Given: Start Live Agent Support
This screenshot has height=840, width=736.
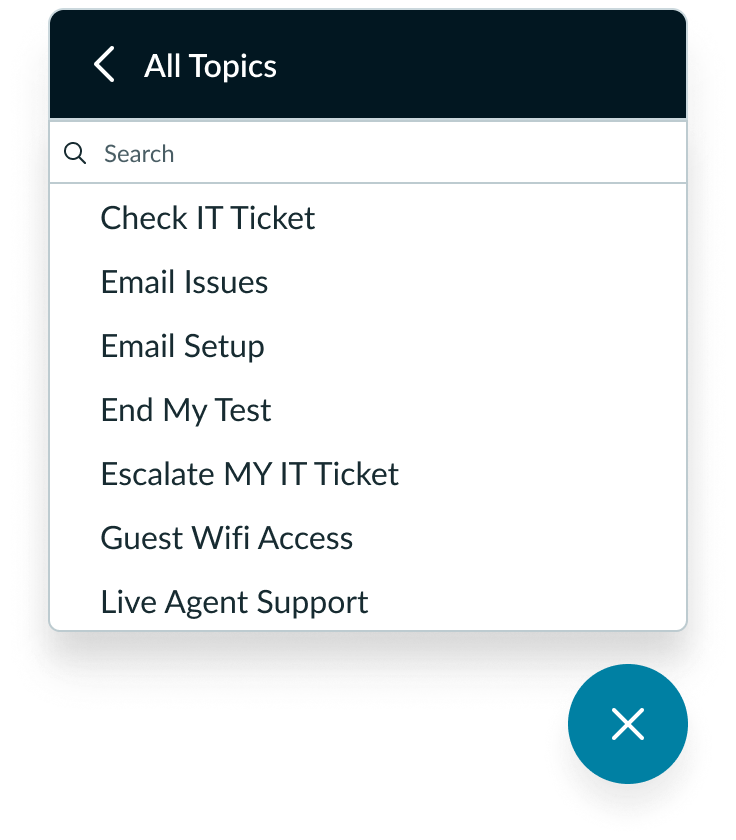Looking at the screenshot, I should [234, 602].
